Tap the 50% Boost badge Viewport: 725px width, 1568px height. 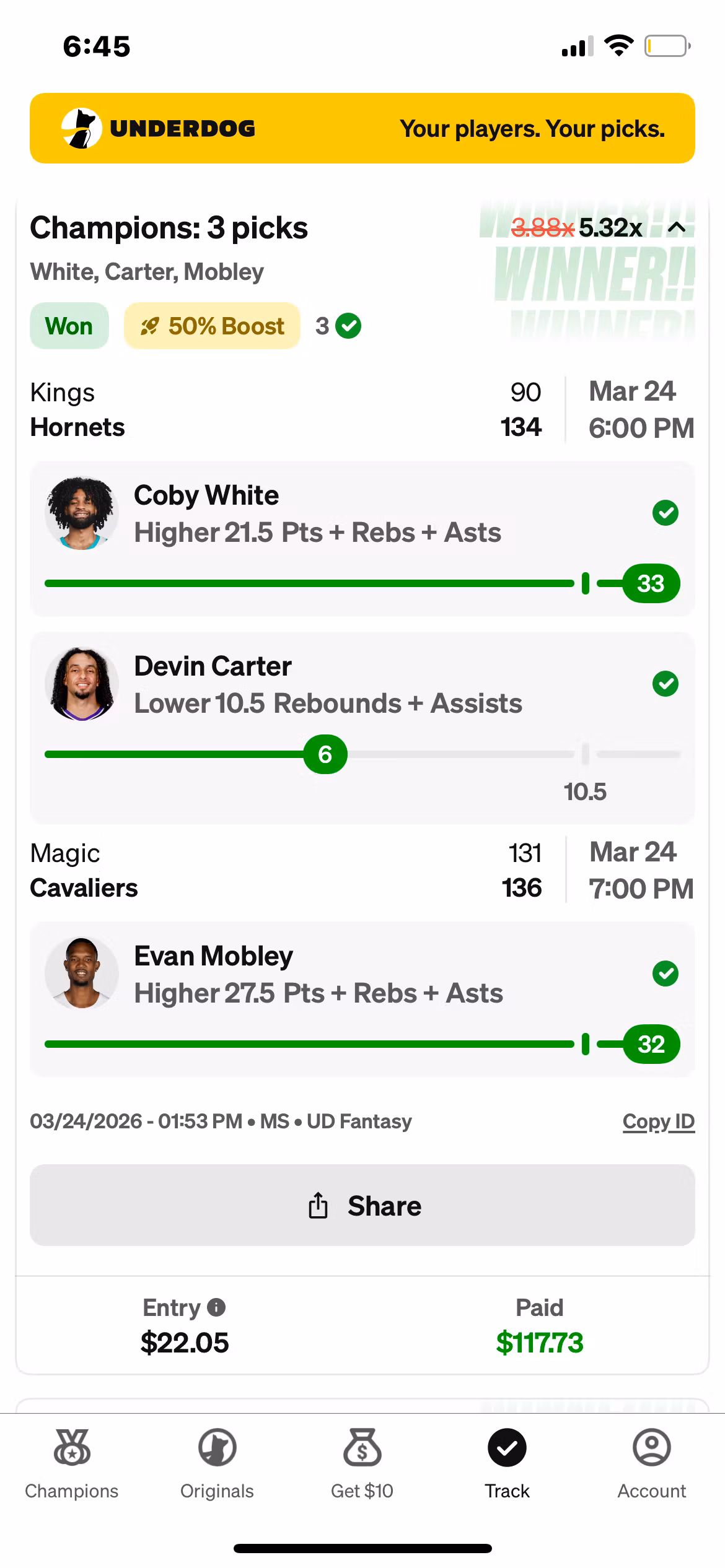pos(212,326)
